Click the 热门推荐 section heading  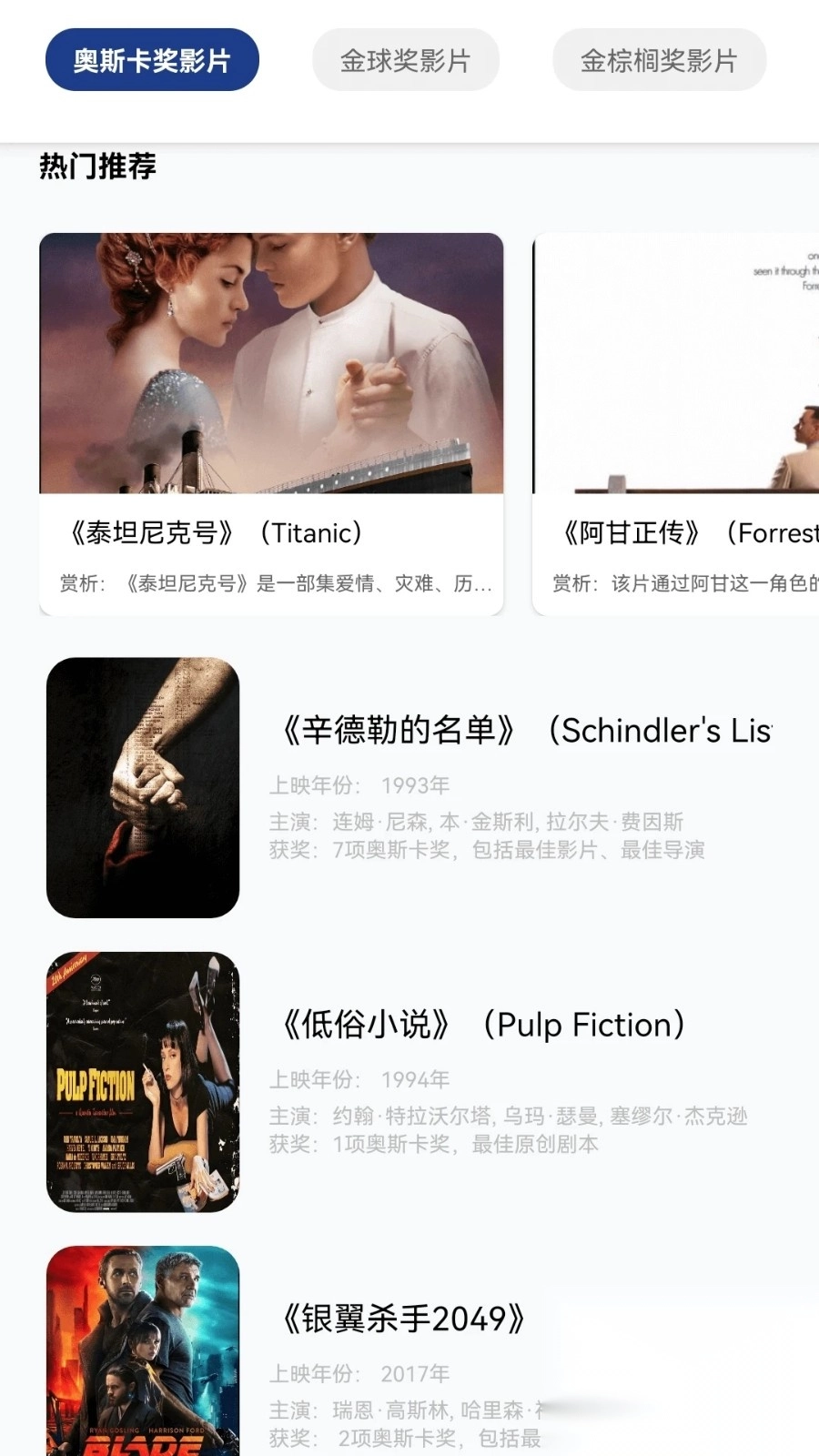click(96, 167)
